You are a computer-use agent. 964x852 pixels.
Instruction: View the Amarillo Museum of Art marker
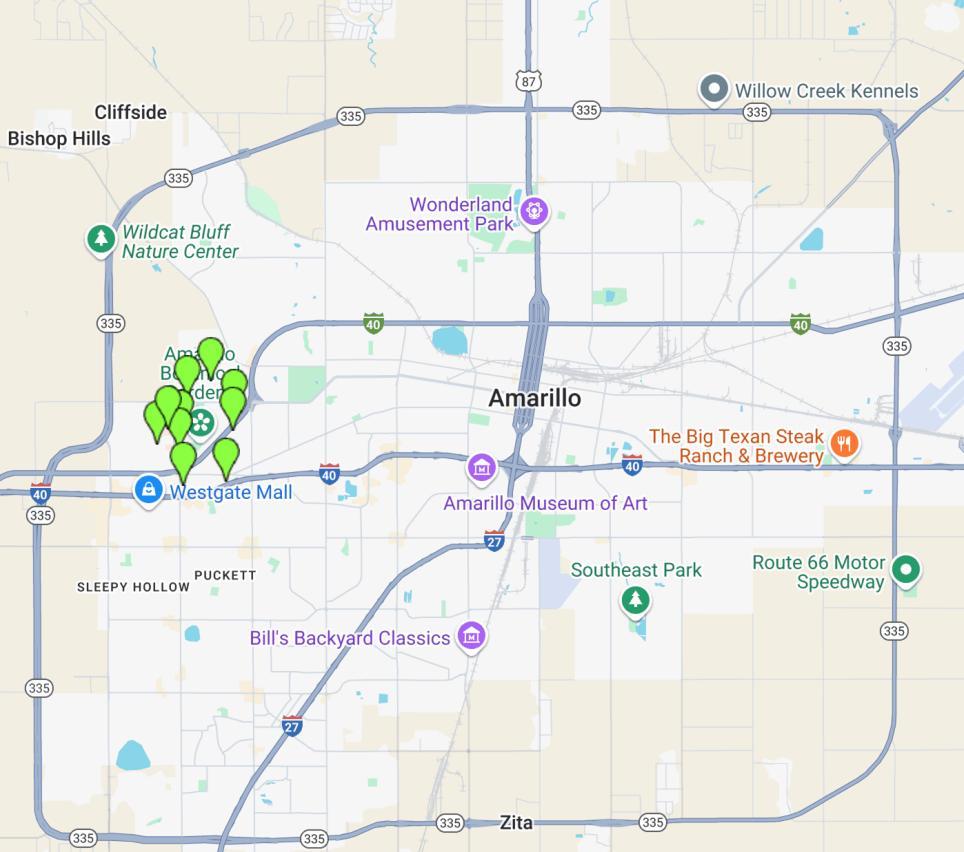[482, 467]
